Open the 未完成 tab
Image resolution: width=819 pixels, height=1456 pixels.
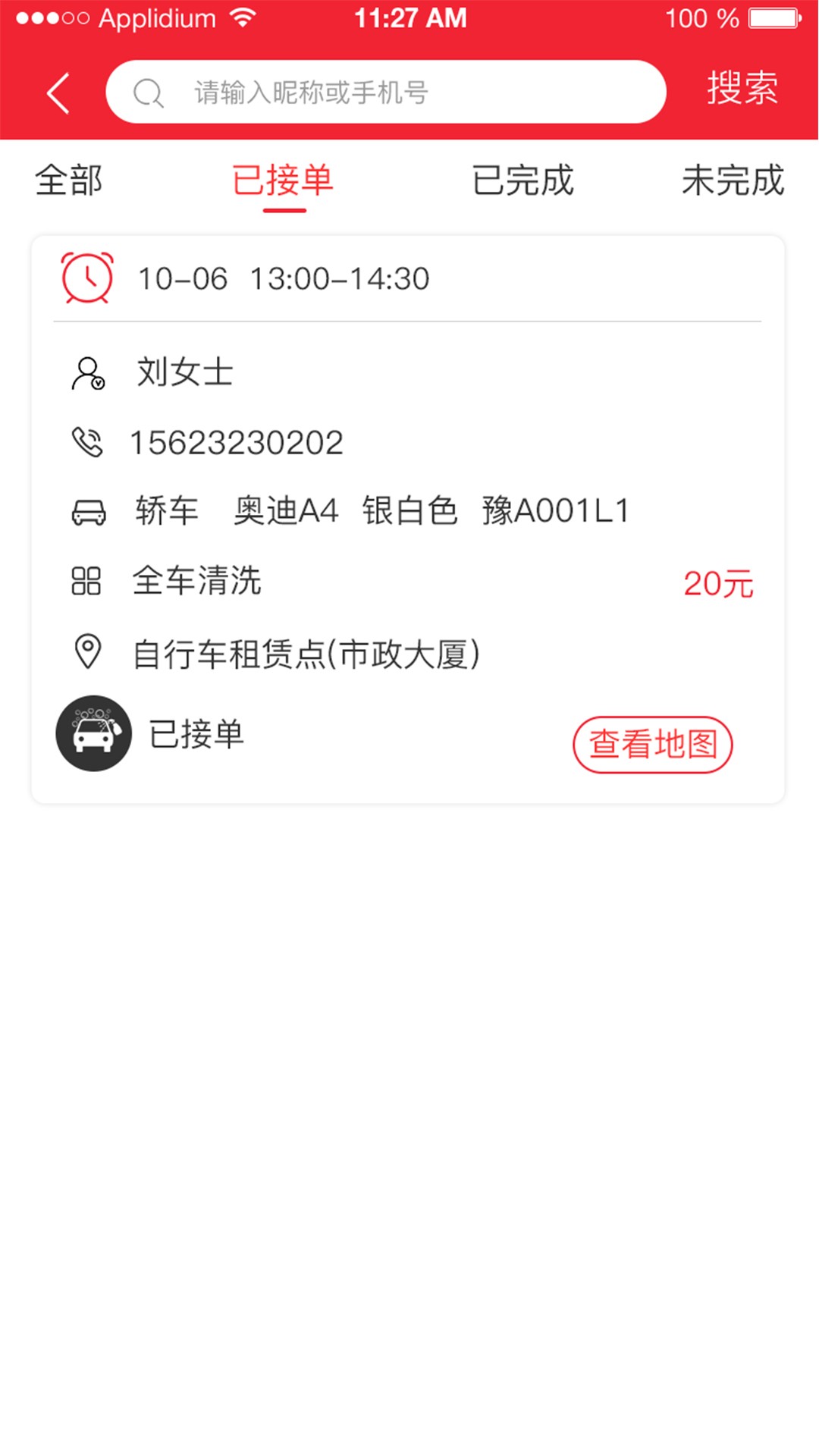point(733,180)
